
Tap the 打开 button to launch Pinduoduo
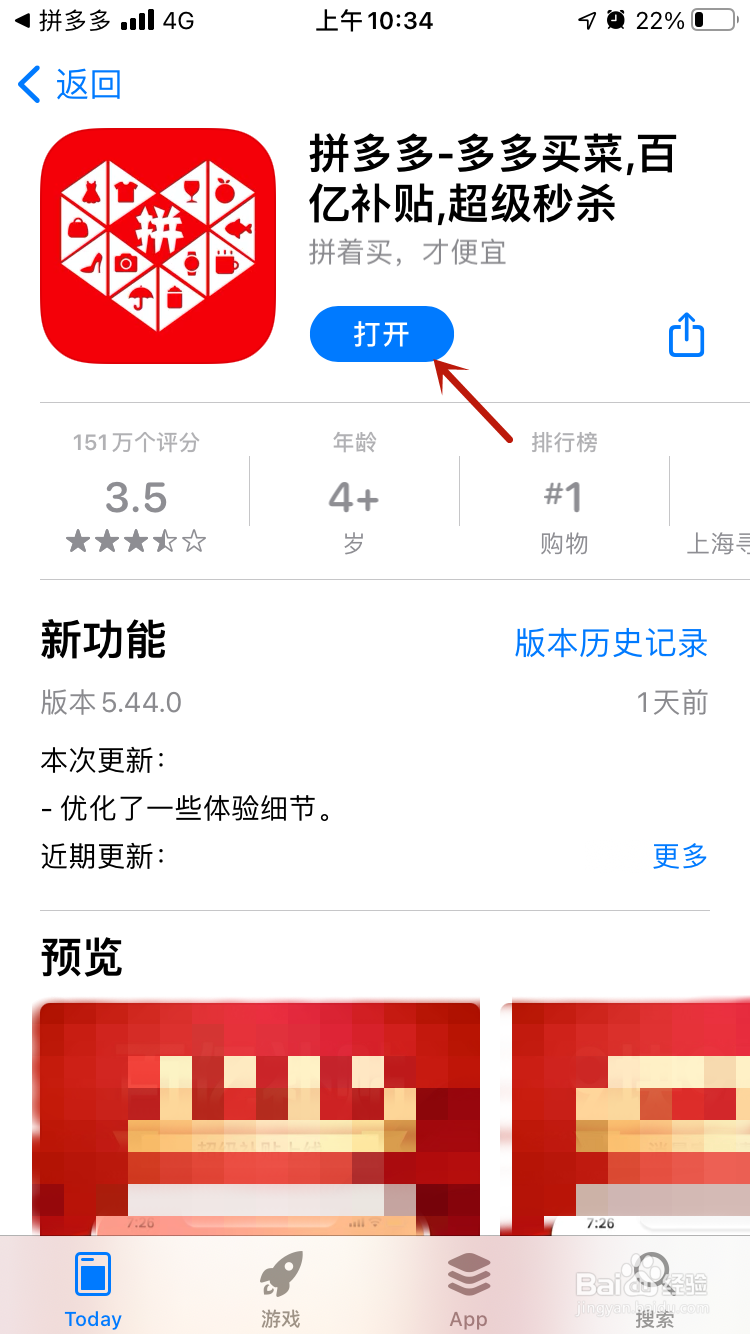click(x=381, y=334)
